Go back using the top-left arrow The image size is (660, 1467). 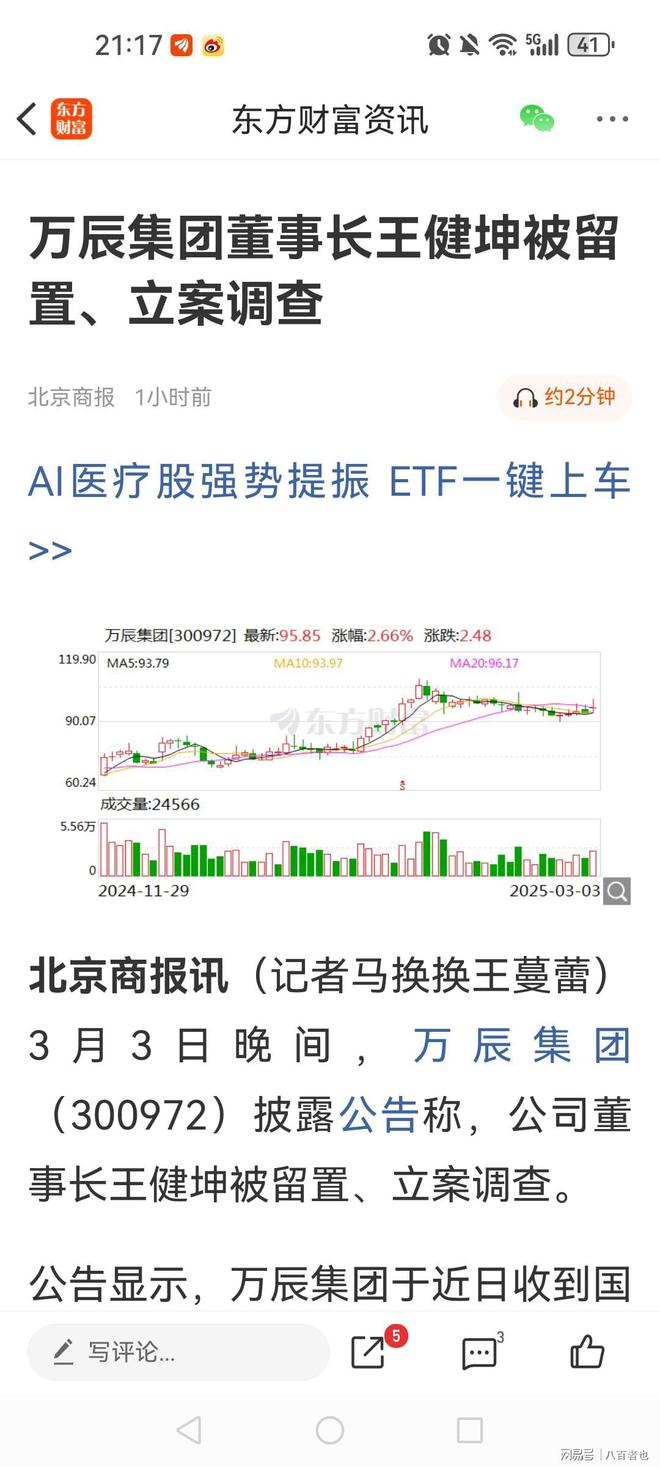point(27,119)
